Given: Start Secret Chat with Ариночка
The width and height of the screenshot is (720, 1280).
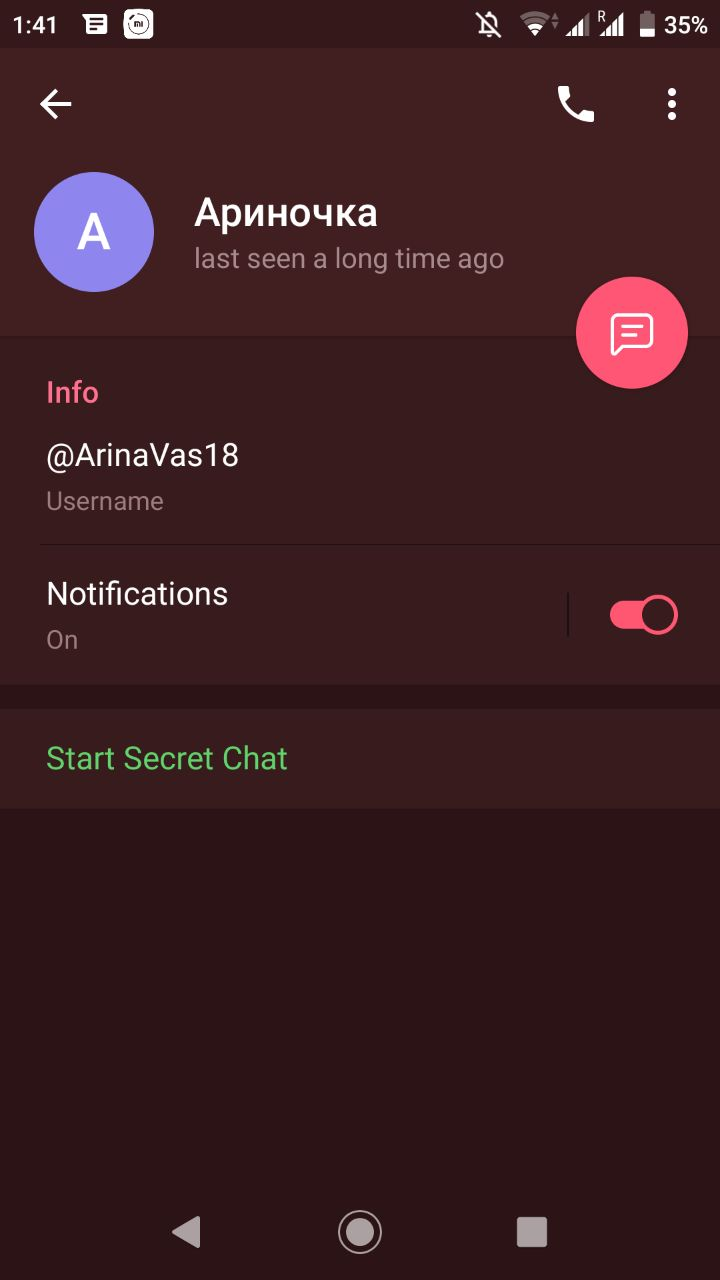Looking at the screenshot, I should point(167,758).
